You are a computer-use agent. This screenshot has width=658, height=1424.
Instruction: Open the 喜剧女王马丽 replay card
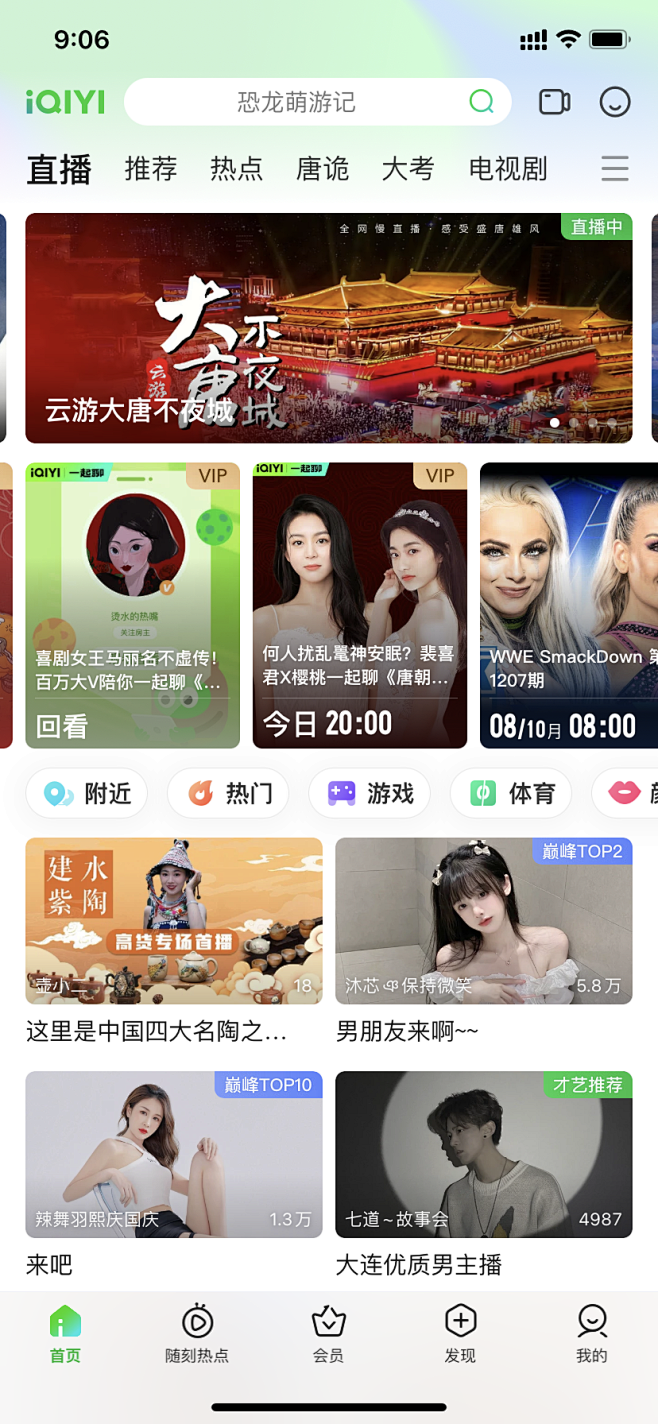(132, 605)
